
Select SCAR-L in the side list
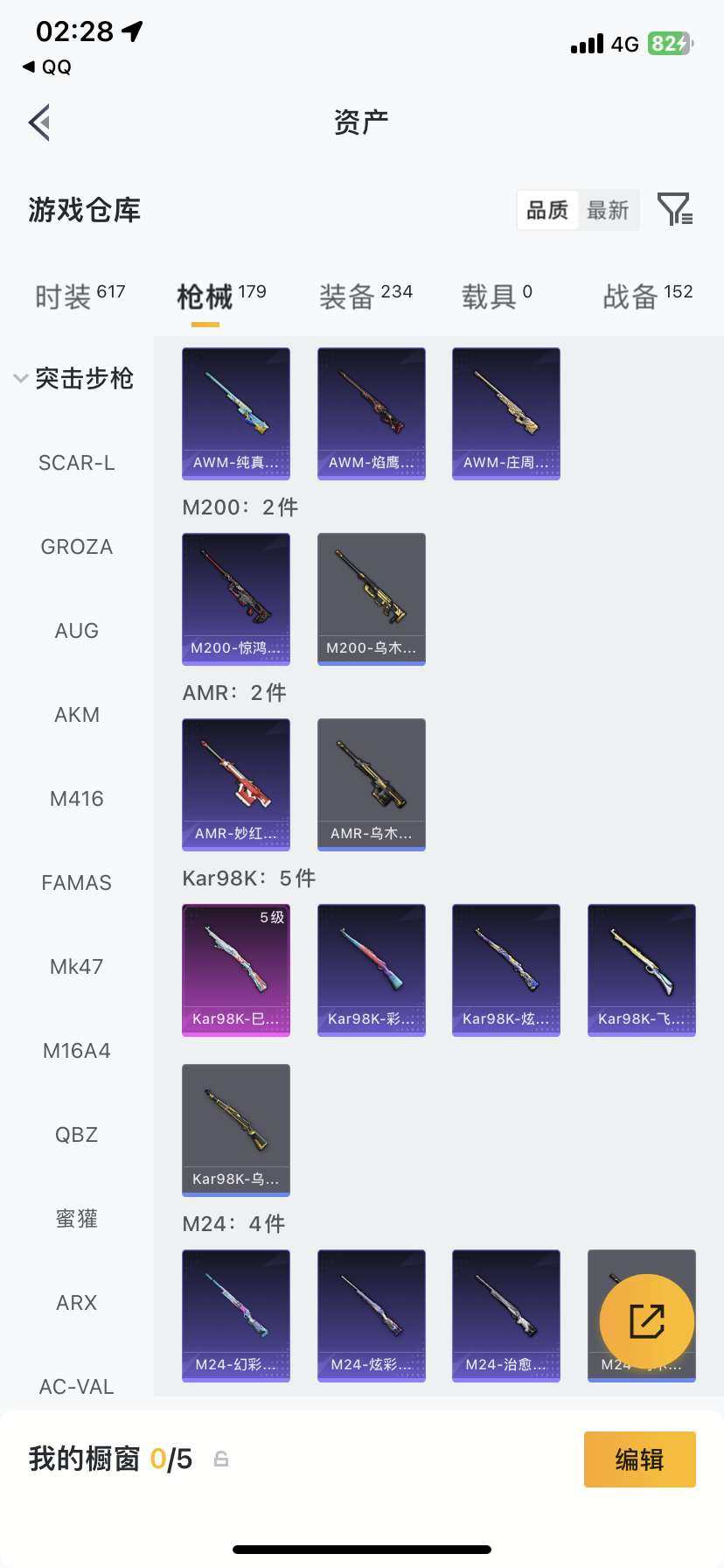click(x=77, y=463)
